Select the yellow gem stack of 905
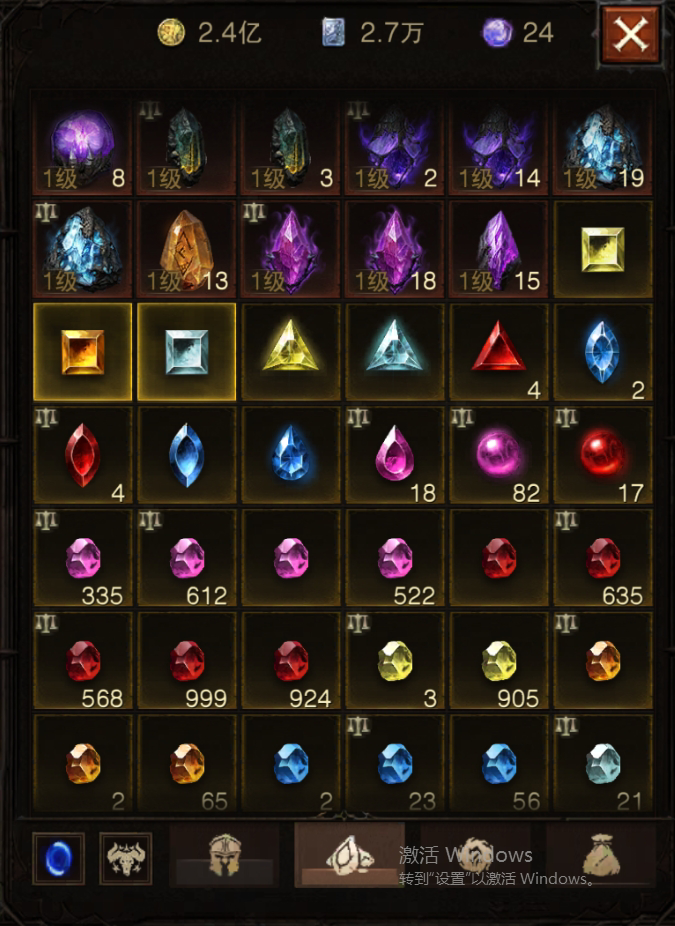The image size is (675, 926). [x=498, y=661]
